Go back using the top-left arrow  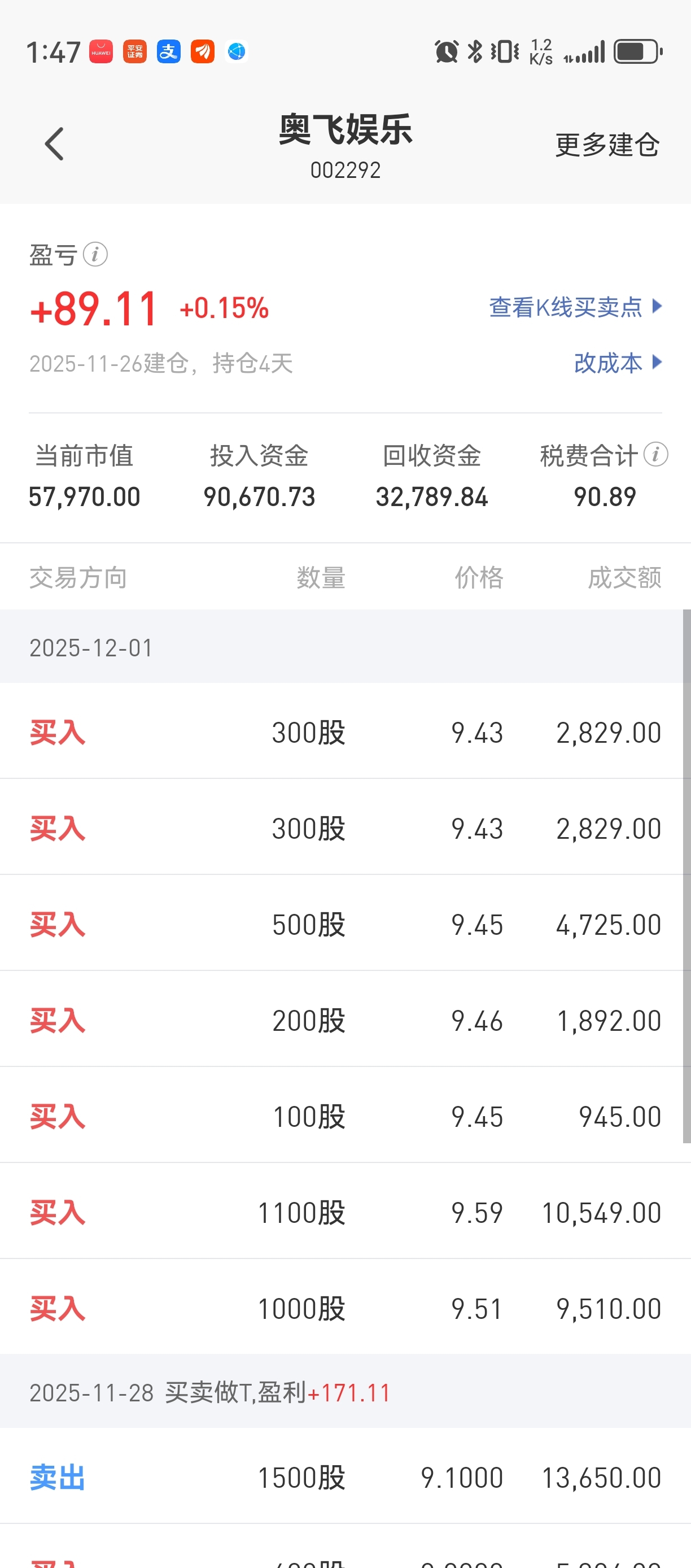54,144
